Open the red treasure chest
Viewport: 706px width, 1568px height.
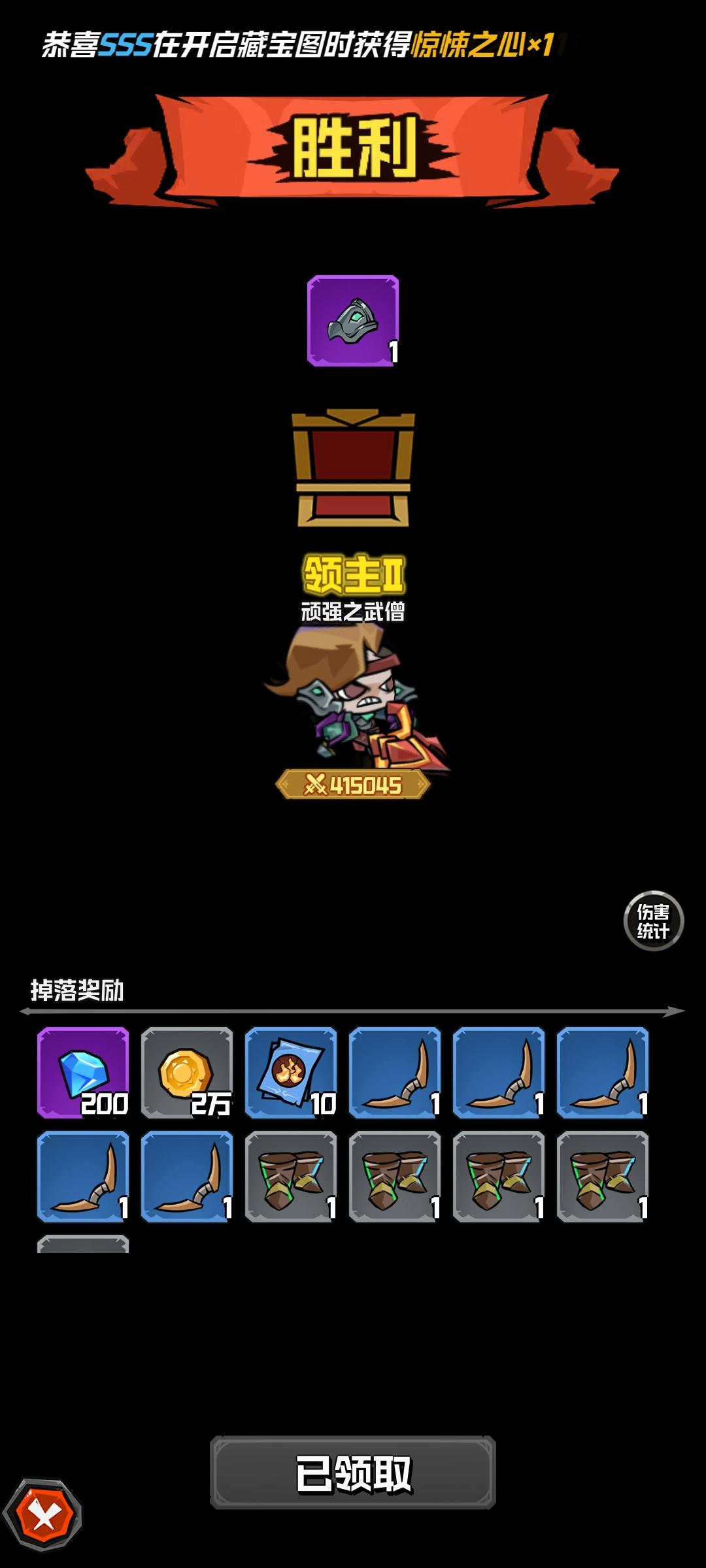pyautogui.click(x=353, y=470)
